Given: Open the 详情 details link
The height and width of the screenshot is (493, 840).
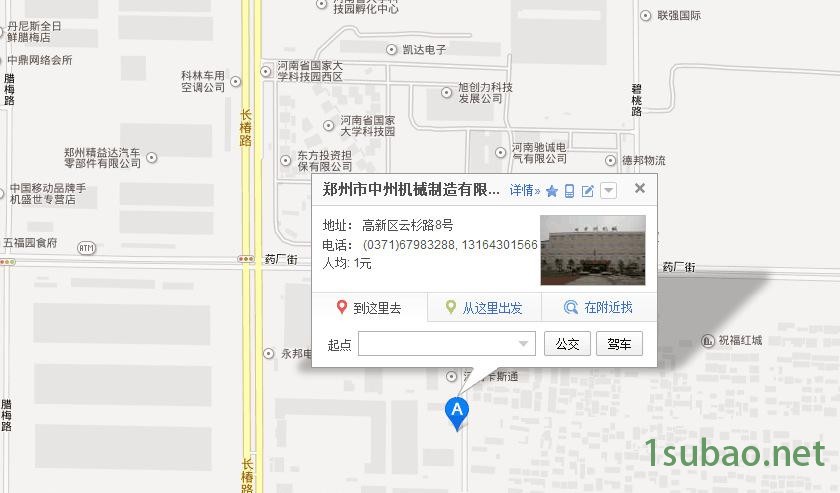Looking at the screenshot, I should point(523,190).
